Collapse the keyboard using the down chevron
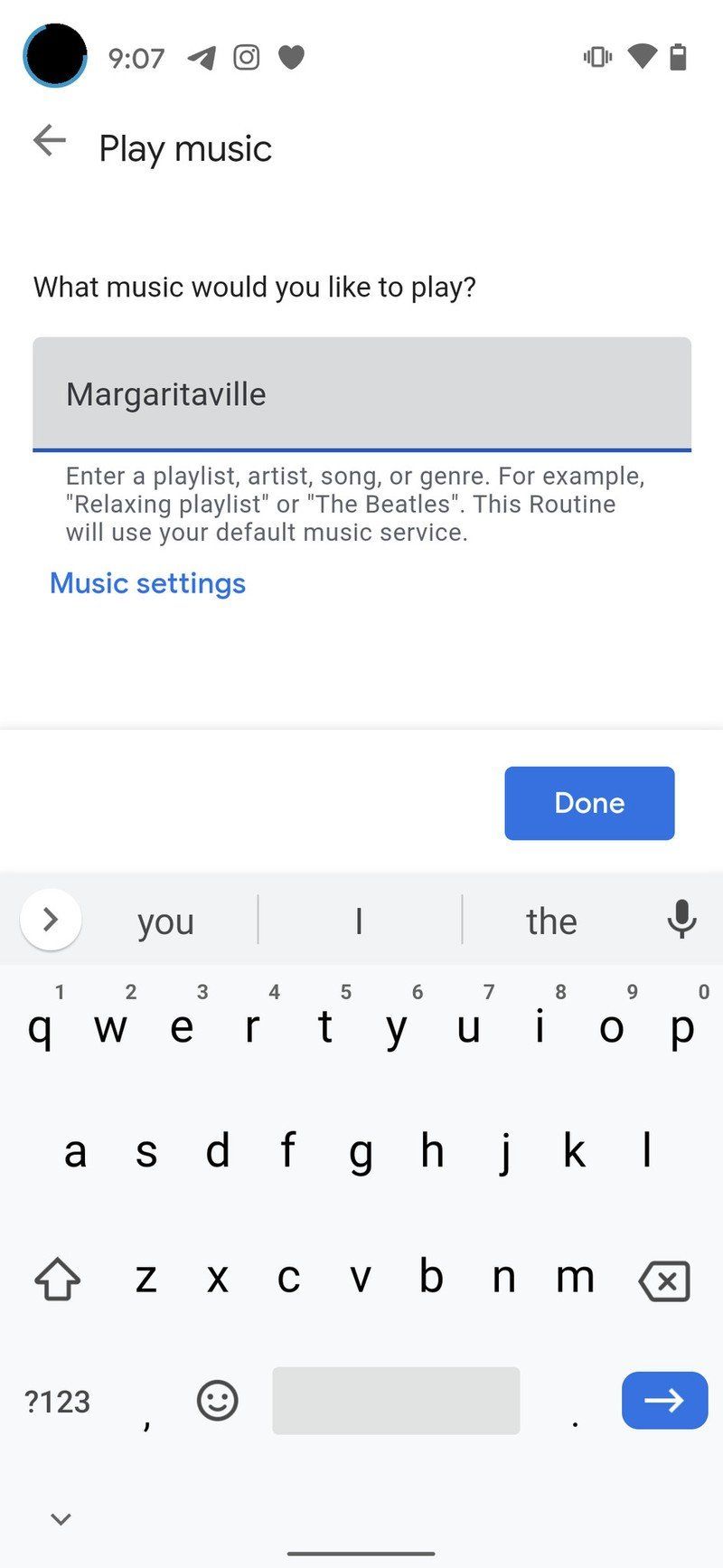This screenshot has height=1568, width=723. pos(60,1518)
